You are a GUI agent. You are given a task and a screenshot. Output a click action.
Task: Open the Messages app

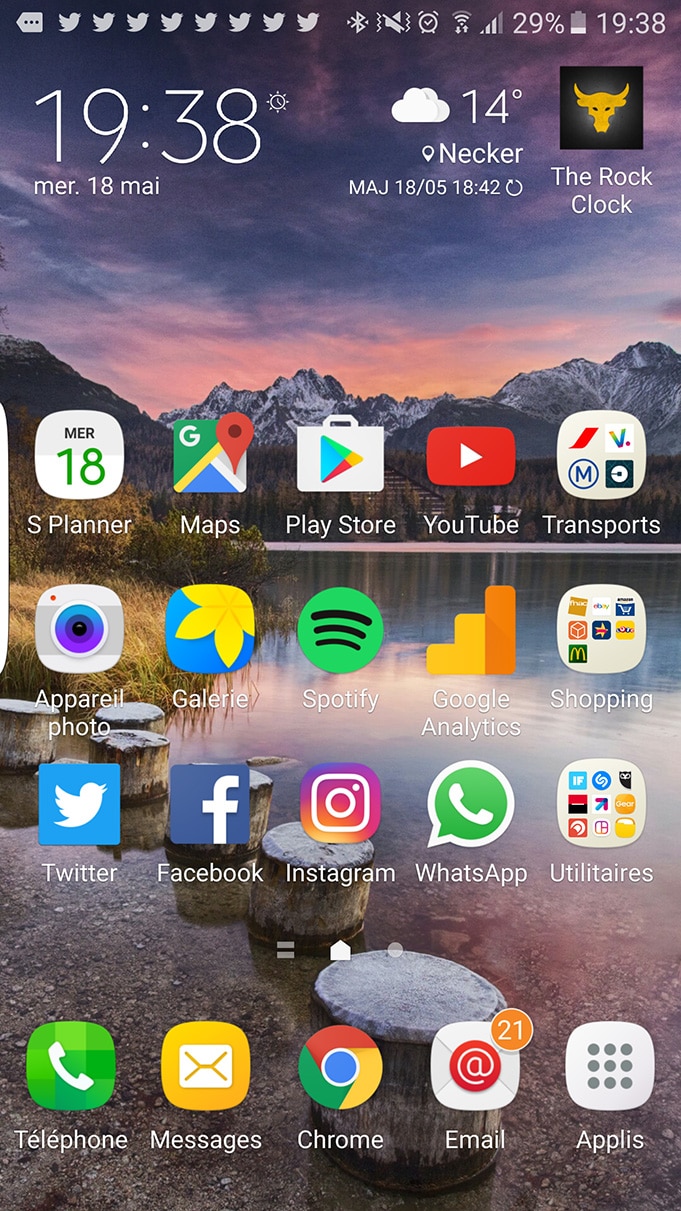click(205, 1067)
